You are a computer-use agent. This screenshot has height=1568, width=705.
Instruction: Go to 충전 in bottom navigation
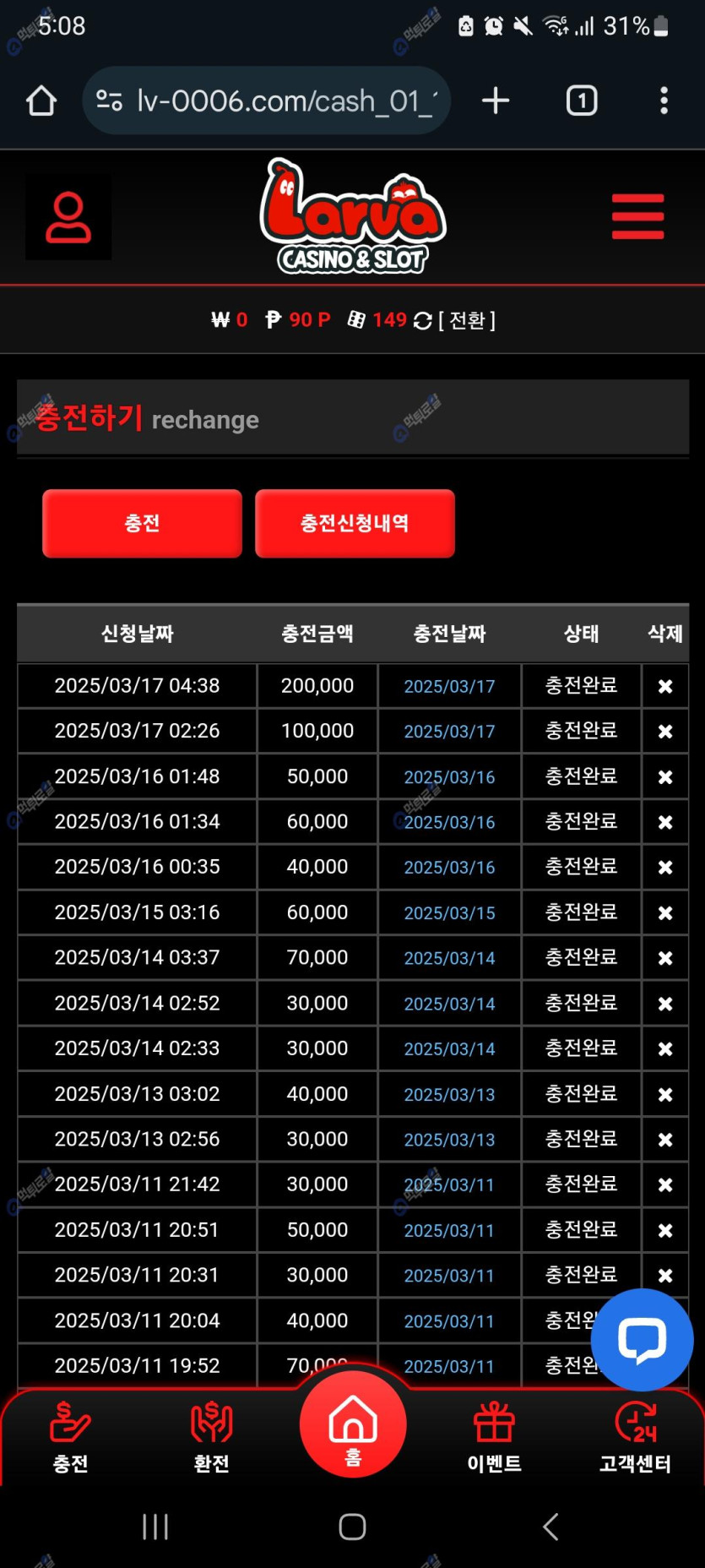click(x=71, y=1438)
